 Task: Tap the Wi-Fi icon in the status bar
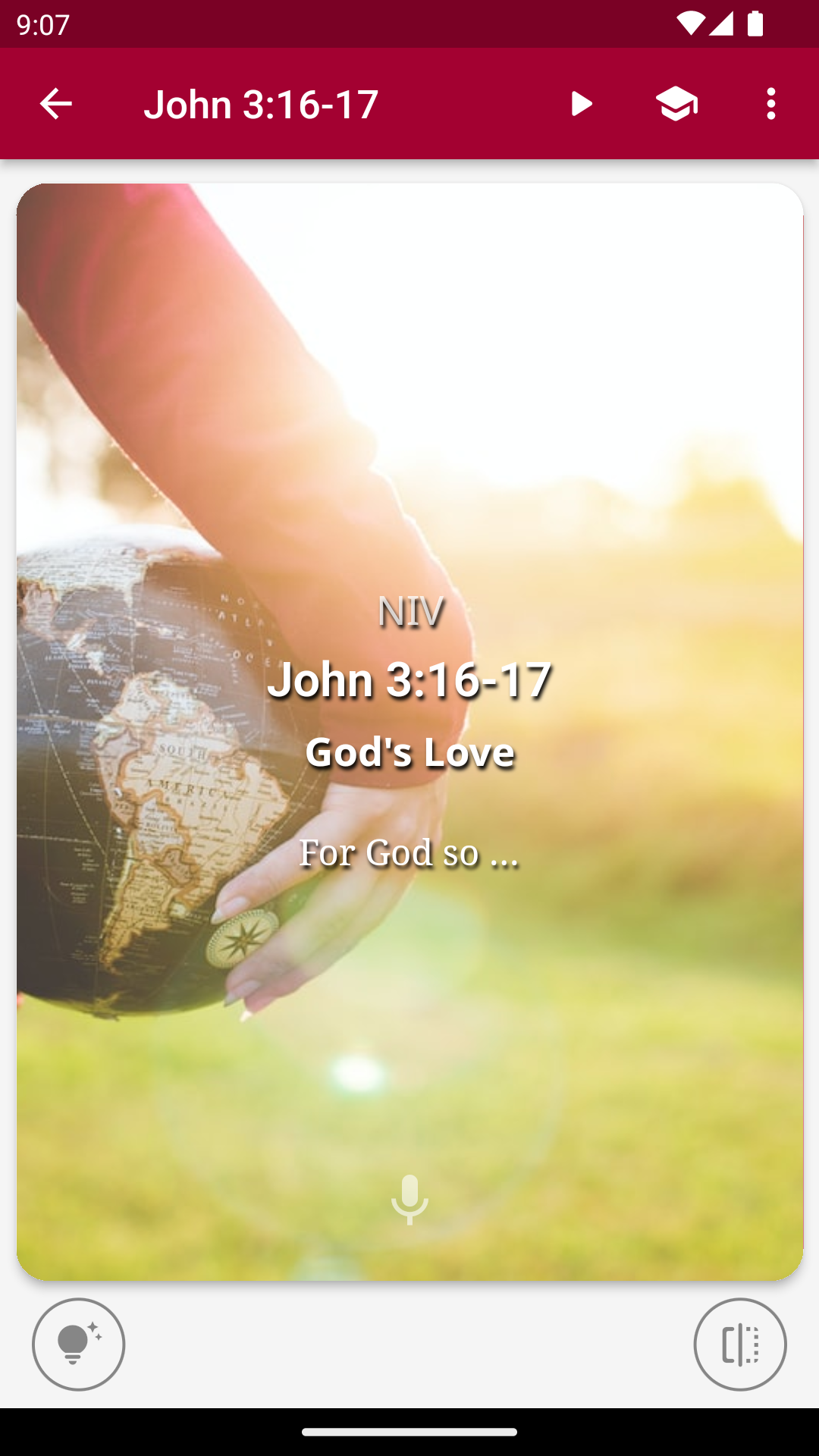pyautogui.click(x=692, y=23)
